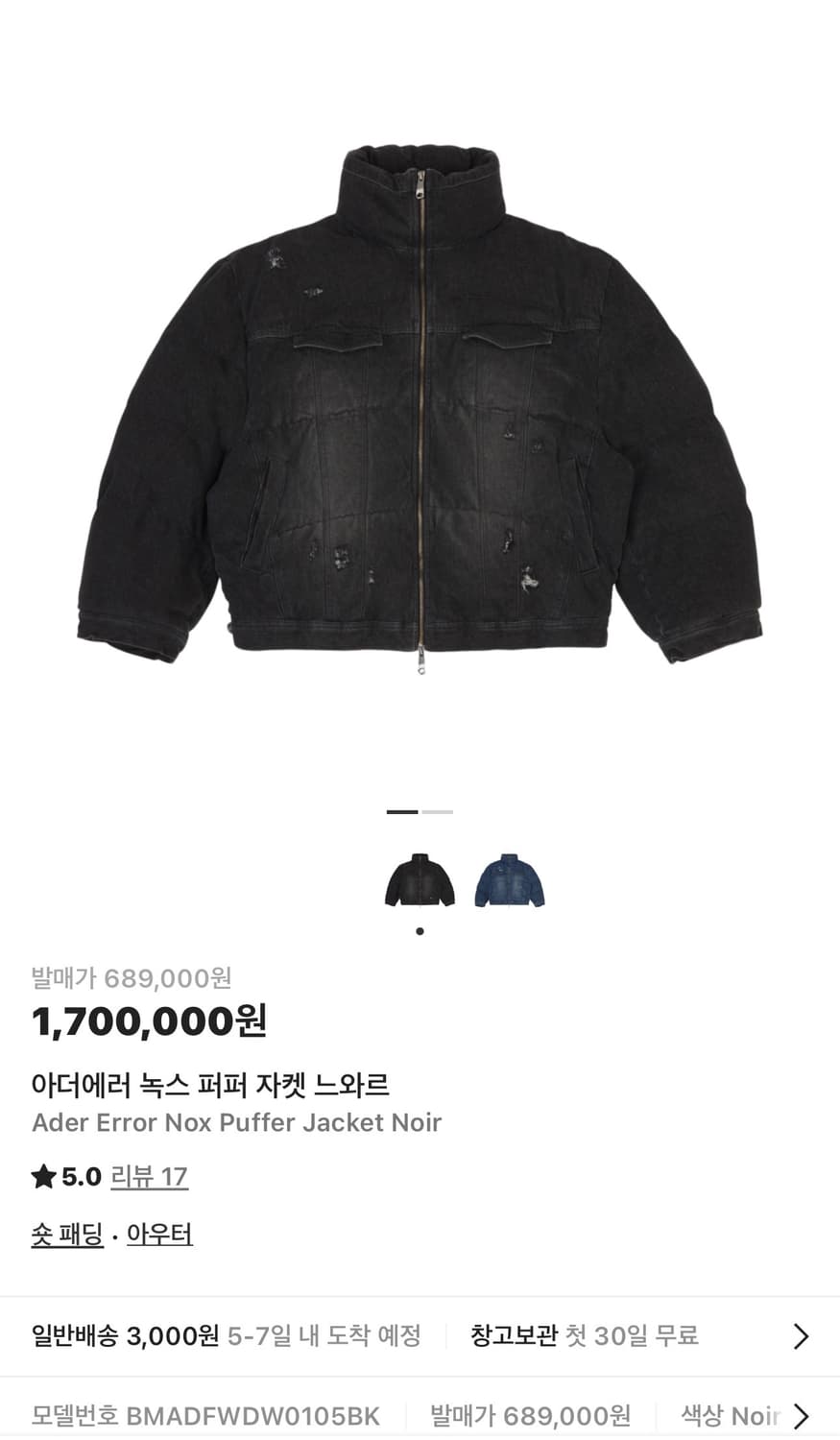Image resolution: width=840 pixels, height=1440 pixels.
Task: Click the 1,700,000원 price text
Action: coord(149,1022)
